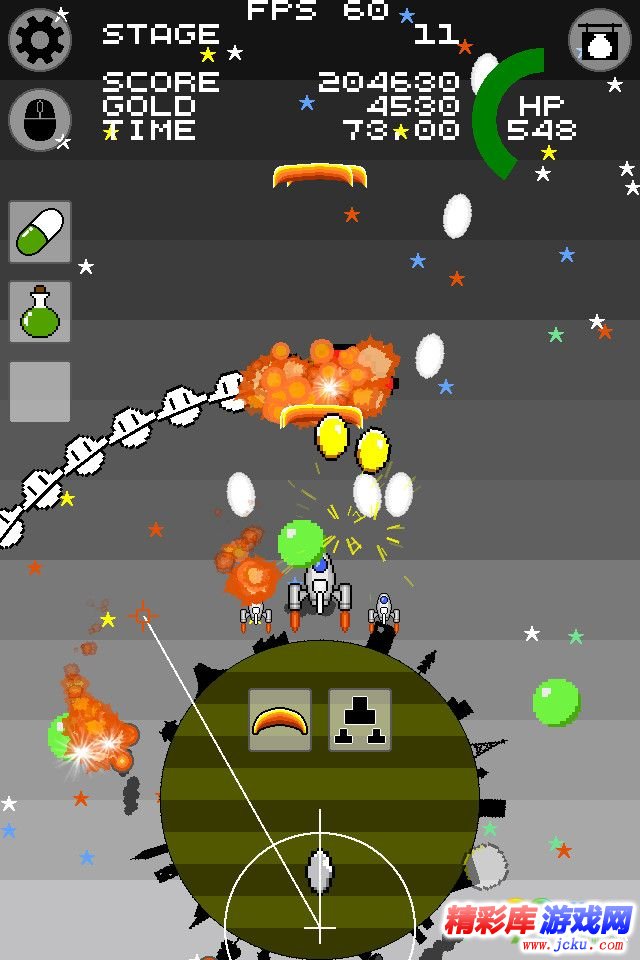Select the orange arc weapon button
Viewport: 640px width, 960px height.
click(x=280, y=720)
